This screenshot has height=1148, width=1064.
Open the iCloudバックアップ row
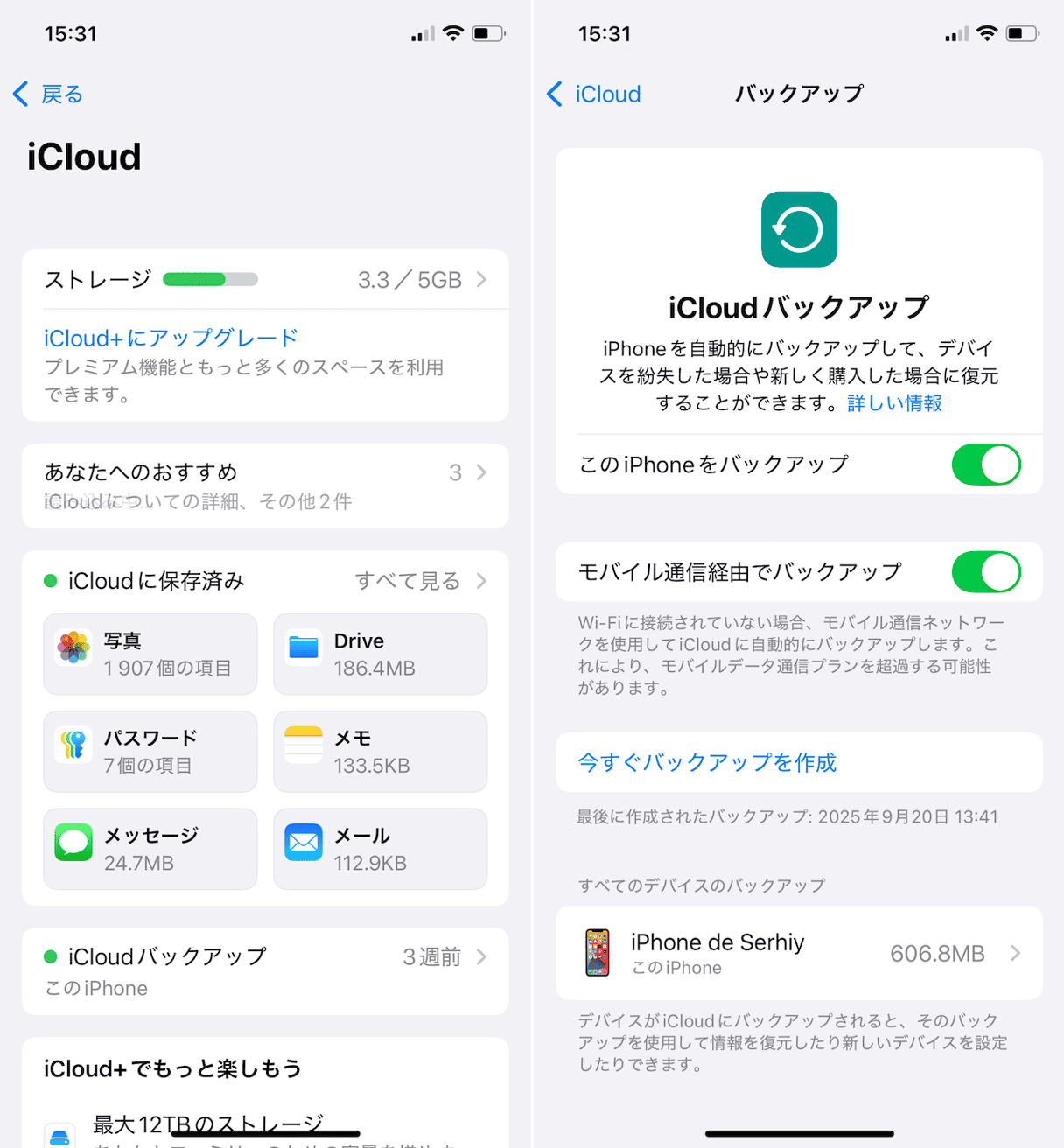pos(265,971)
